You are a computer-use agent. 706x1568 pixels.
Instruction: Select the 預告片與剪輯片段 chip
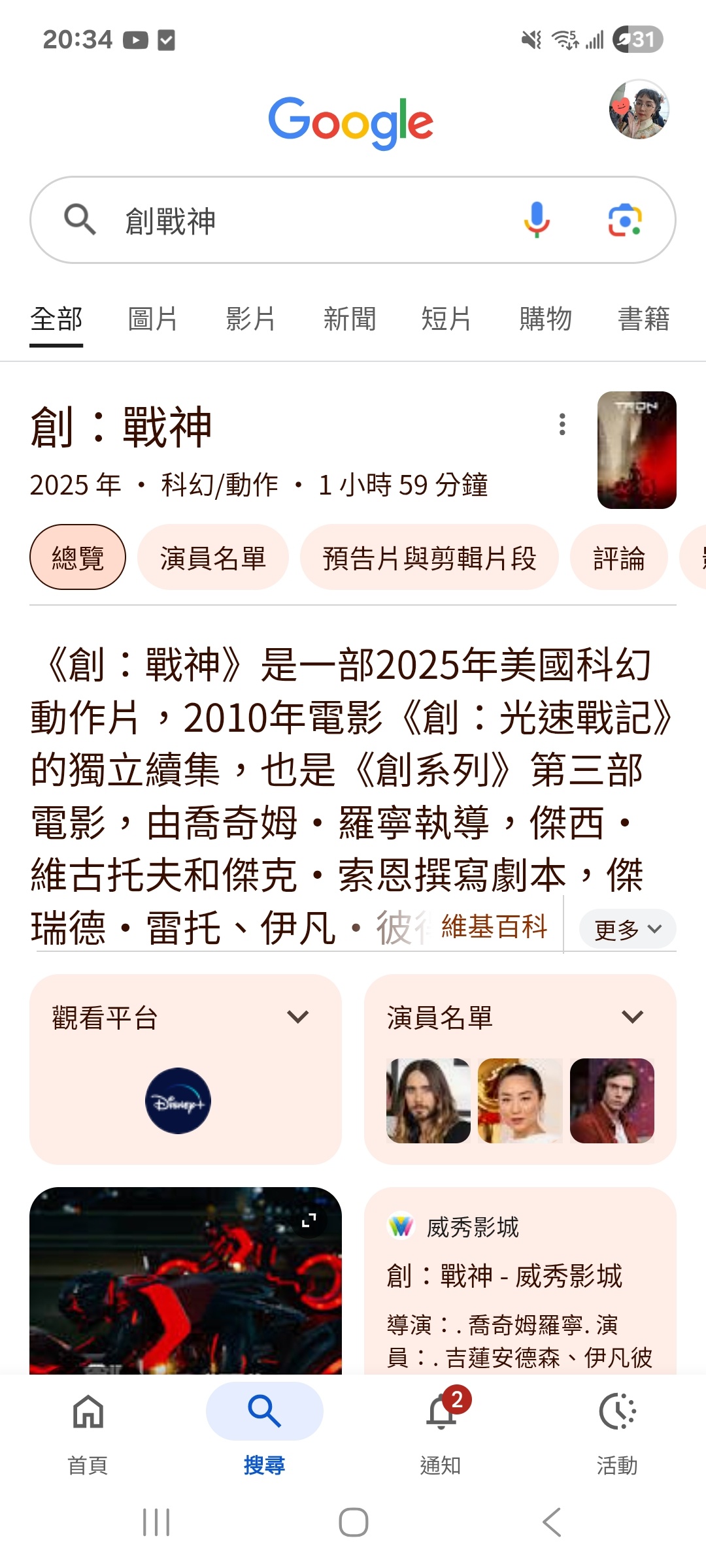pyautogui.click(x=429, y=558)
